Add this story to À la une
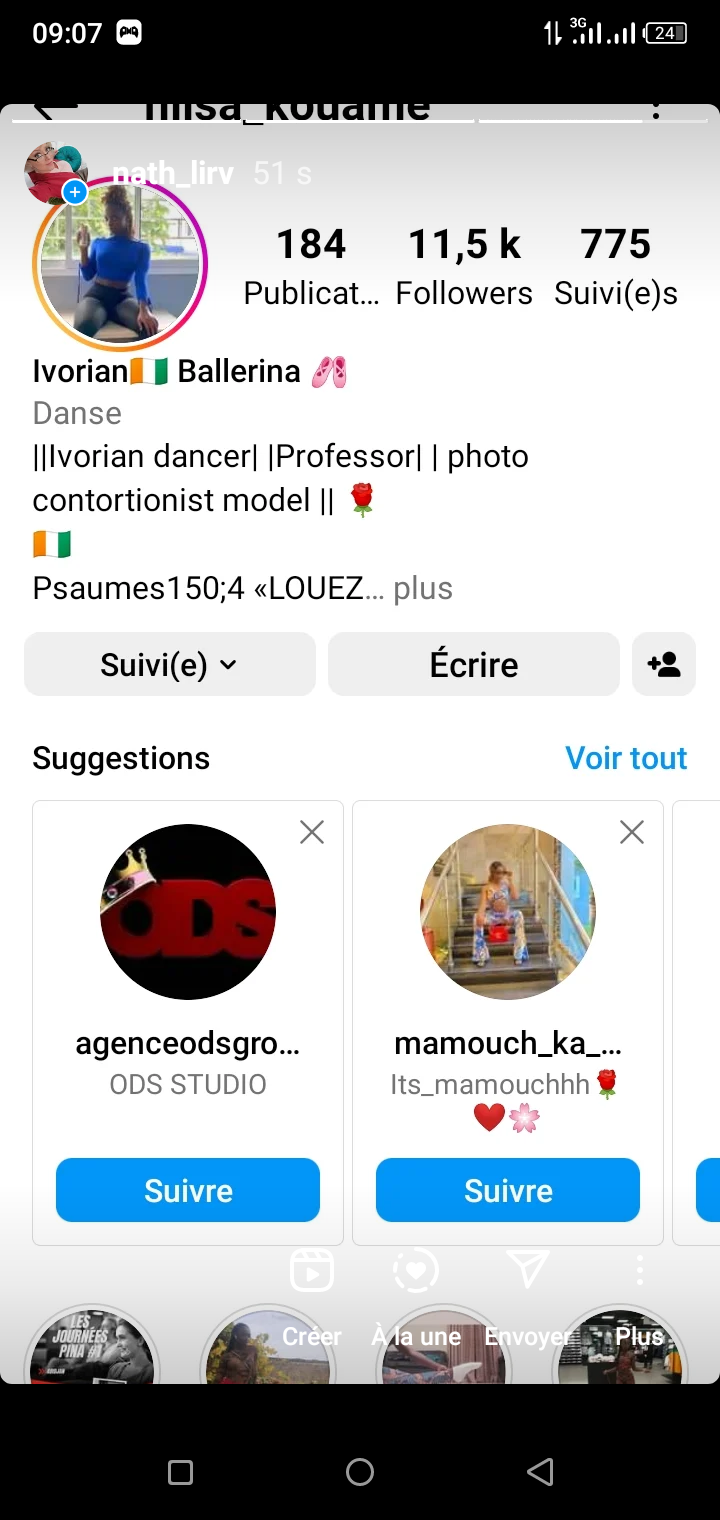The width and height of the screenshot is (720, 1520). 416,1272
